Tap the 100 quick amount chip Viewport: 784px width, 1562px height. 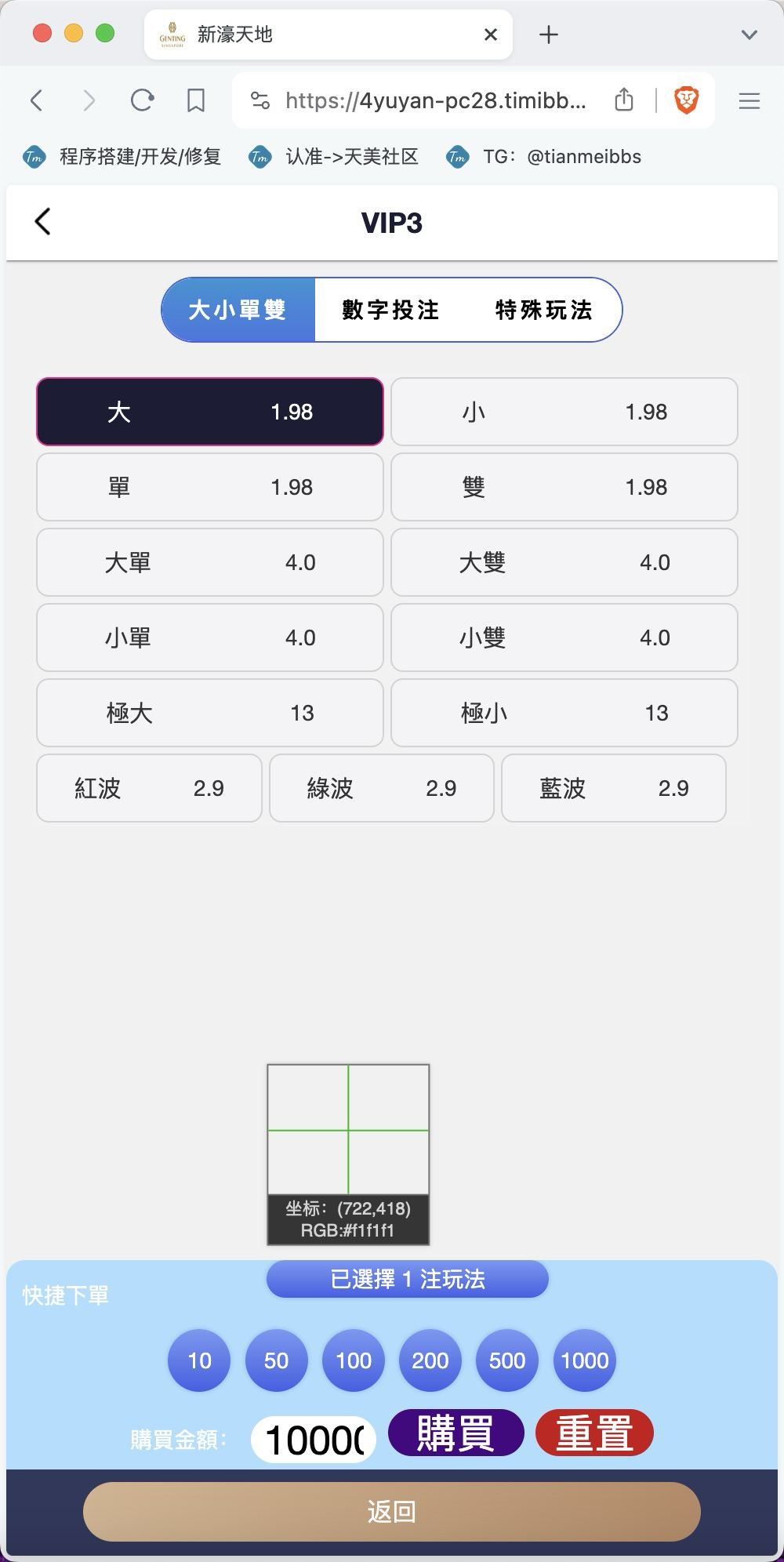354,1360
